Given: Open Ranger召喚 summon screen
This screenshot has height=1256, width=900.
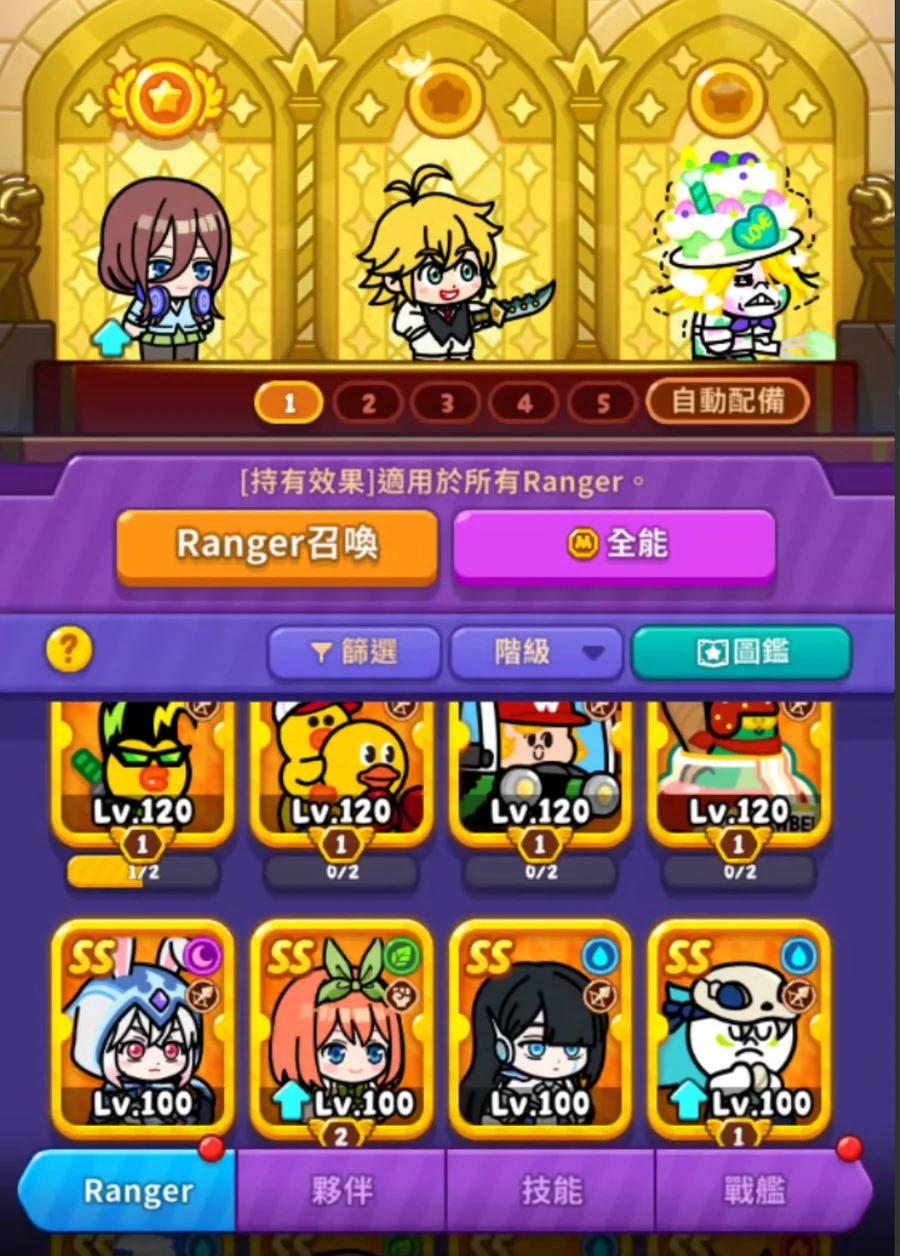Looking at the screenshot, I should [x=277, y=545].
